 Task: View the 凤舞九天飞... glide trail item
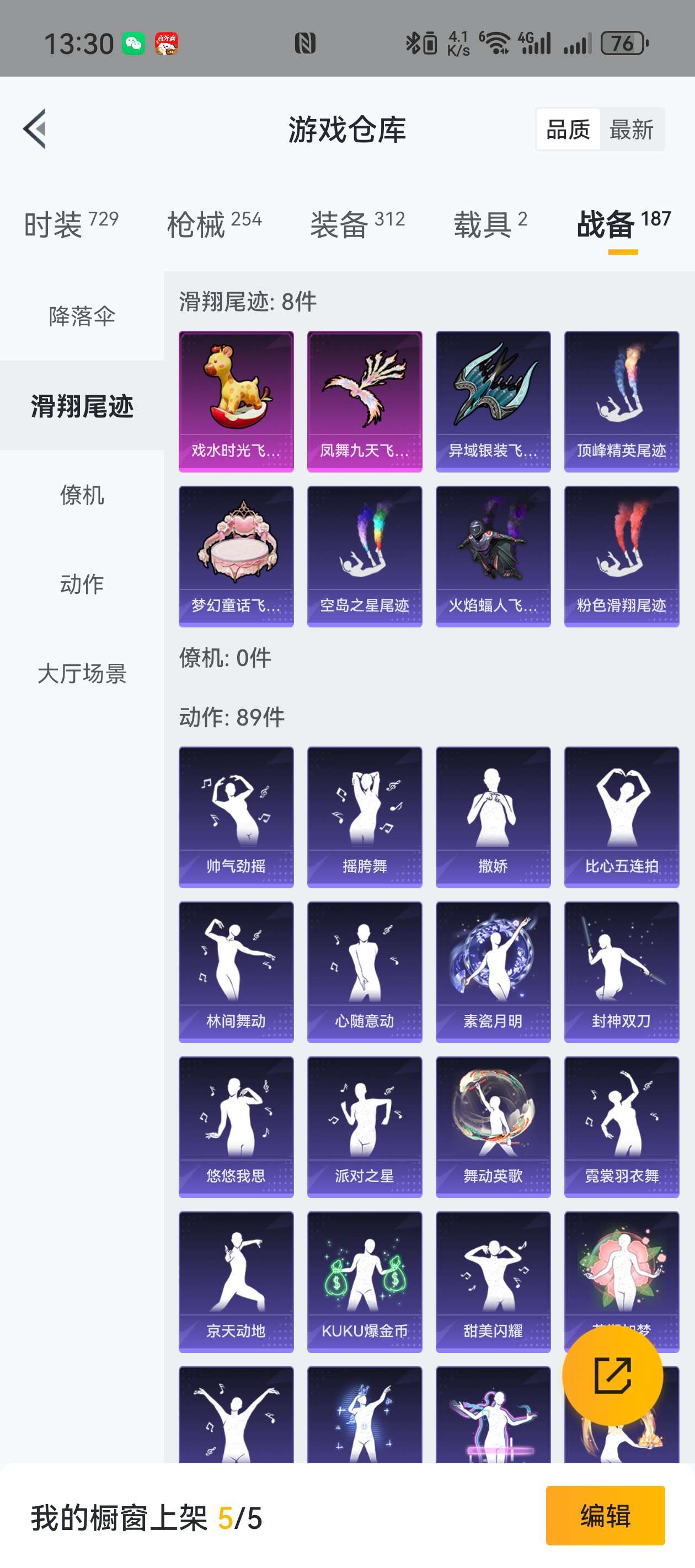click(x=364, y=401)
